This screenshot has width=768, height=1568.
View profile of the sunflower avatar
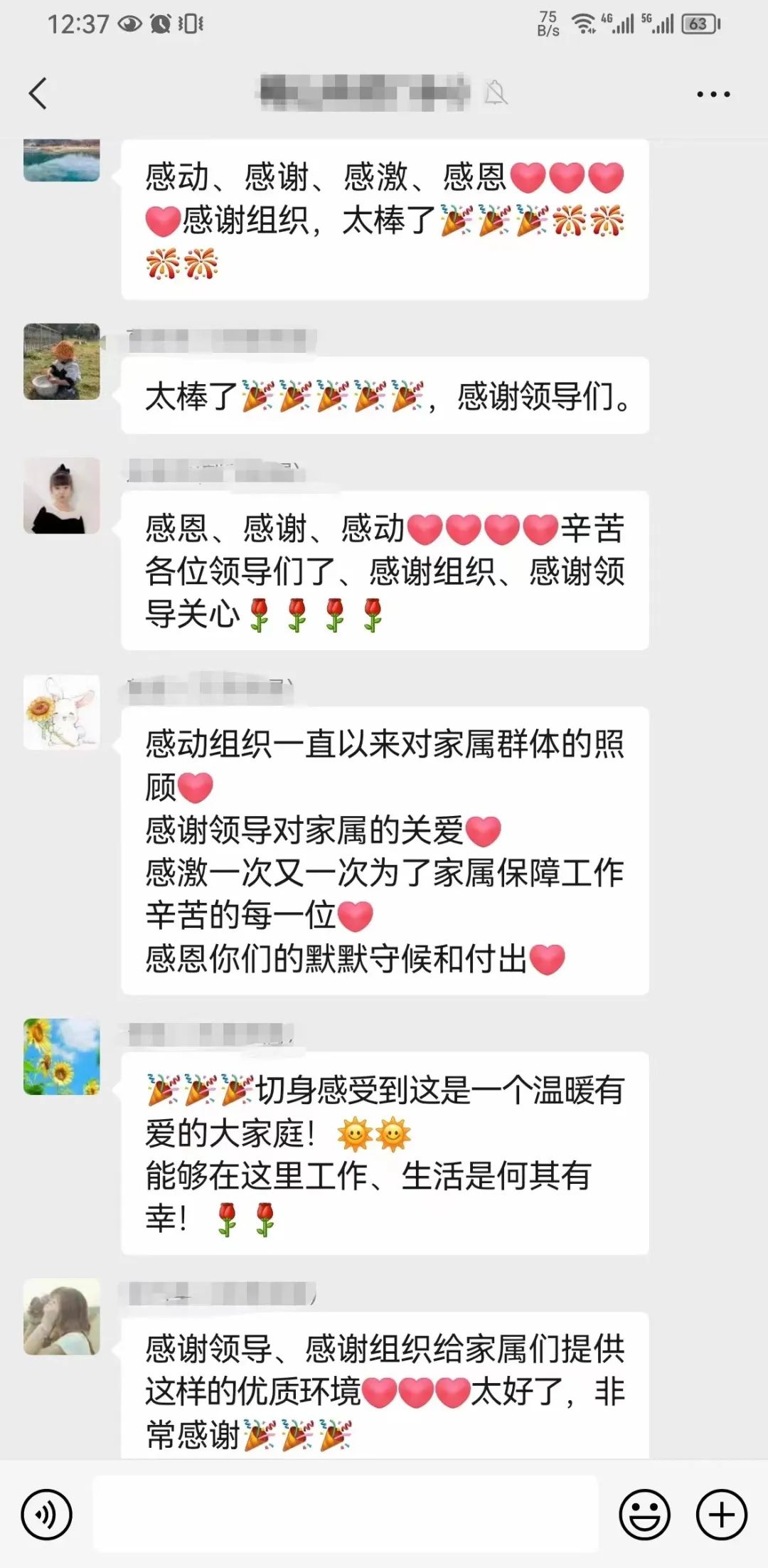62,1056
